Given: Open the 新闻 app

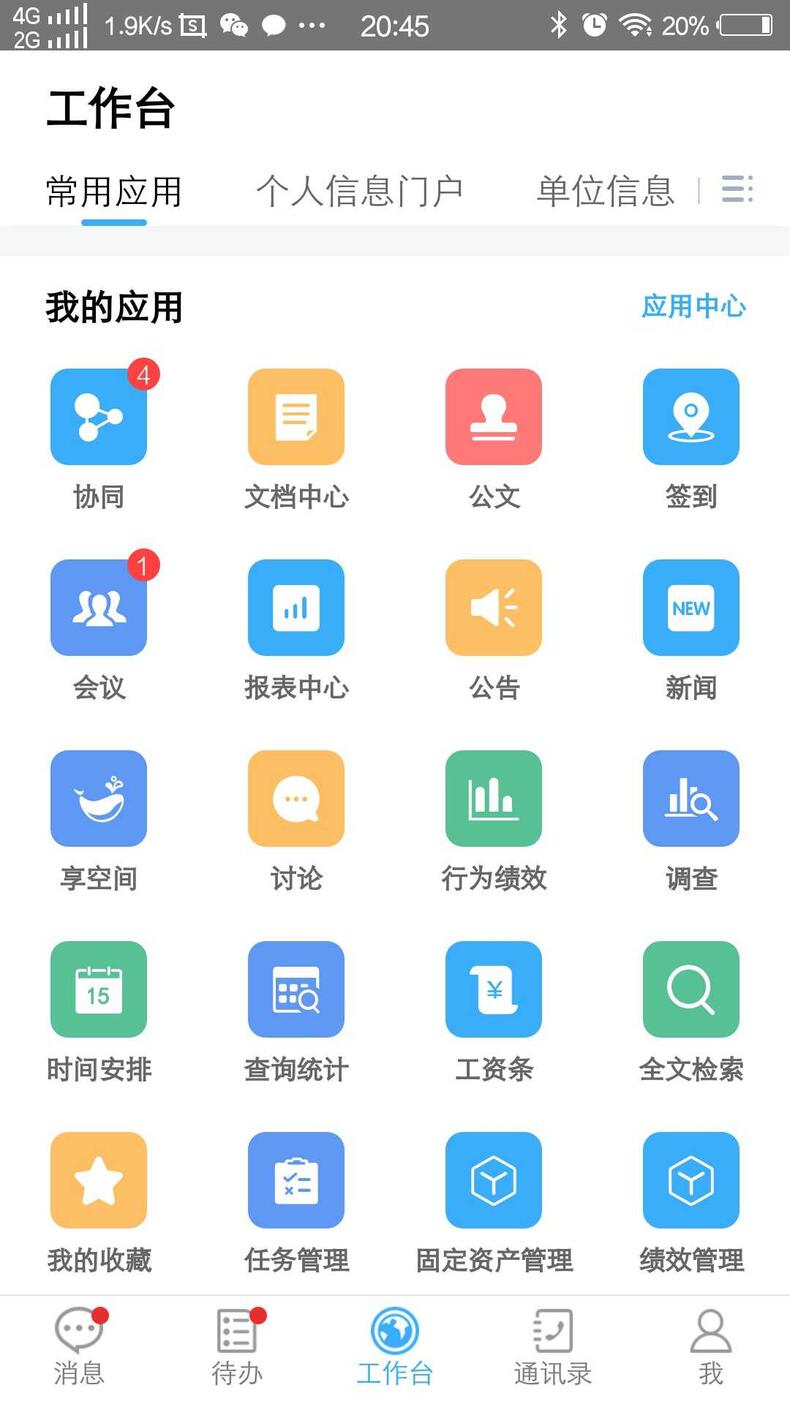Looking at the screenshot, I should tap(691, 608).
